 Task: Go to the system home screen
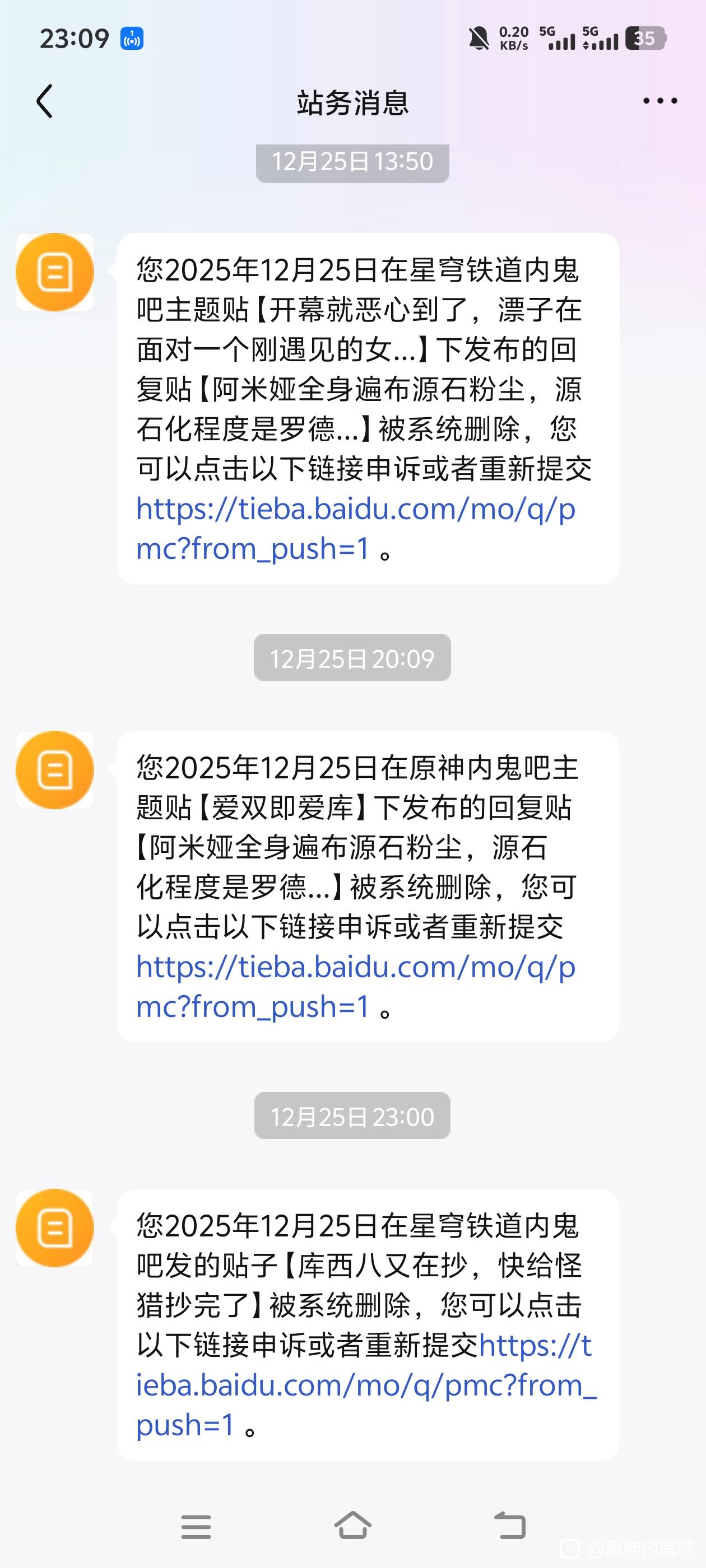(x=352, y=1526)
